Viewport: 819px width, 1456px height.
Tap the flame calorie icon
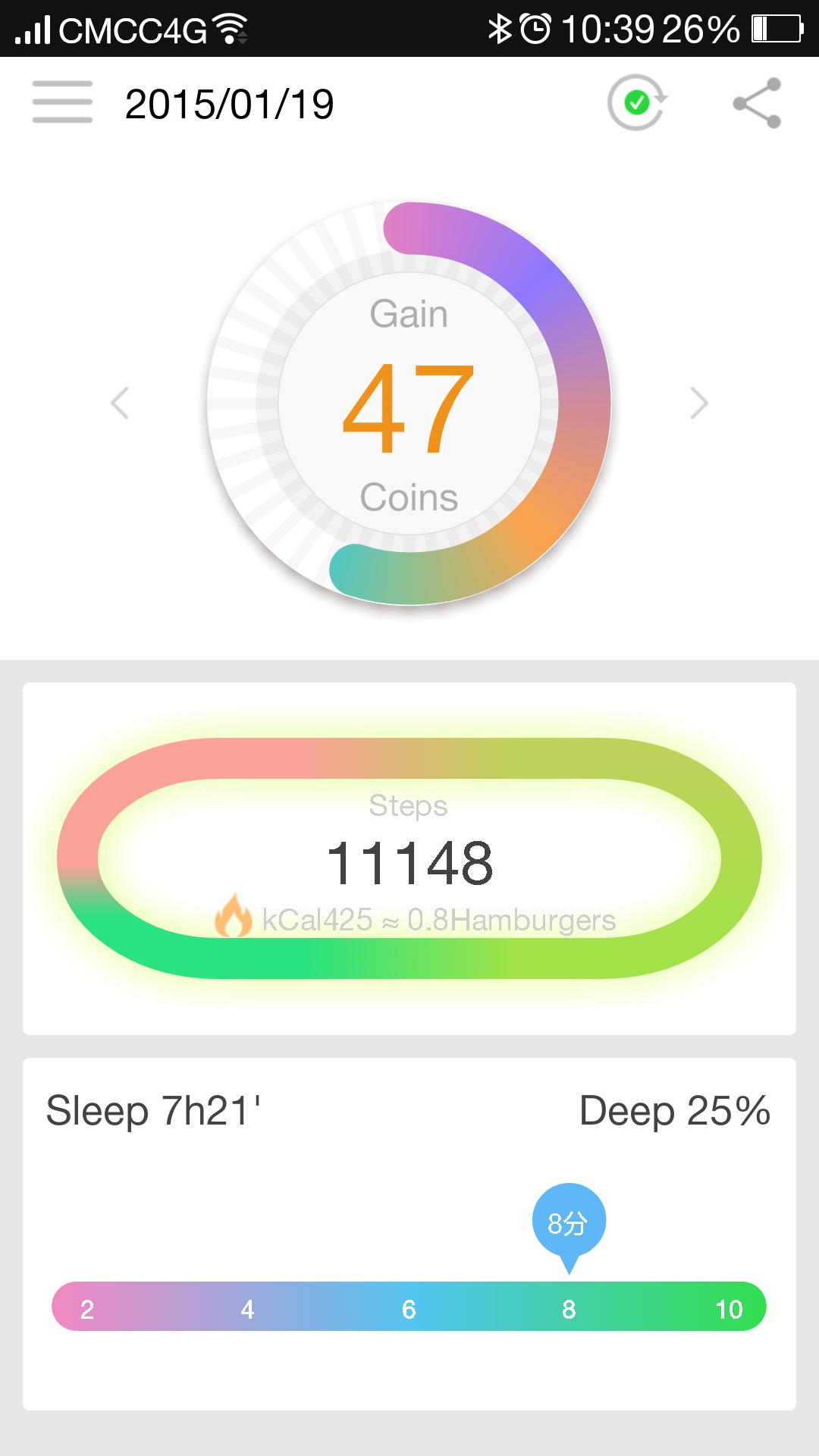pyautogui.click(x=234, y=918)
